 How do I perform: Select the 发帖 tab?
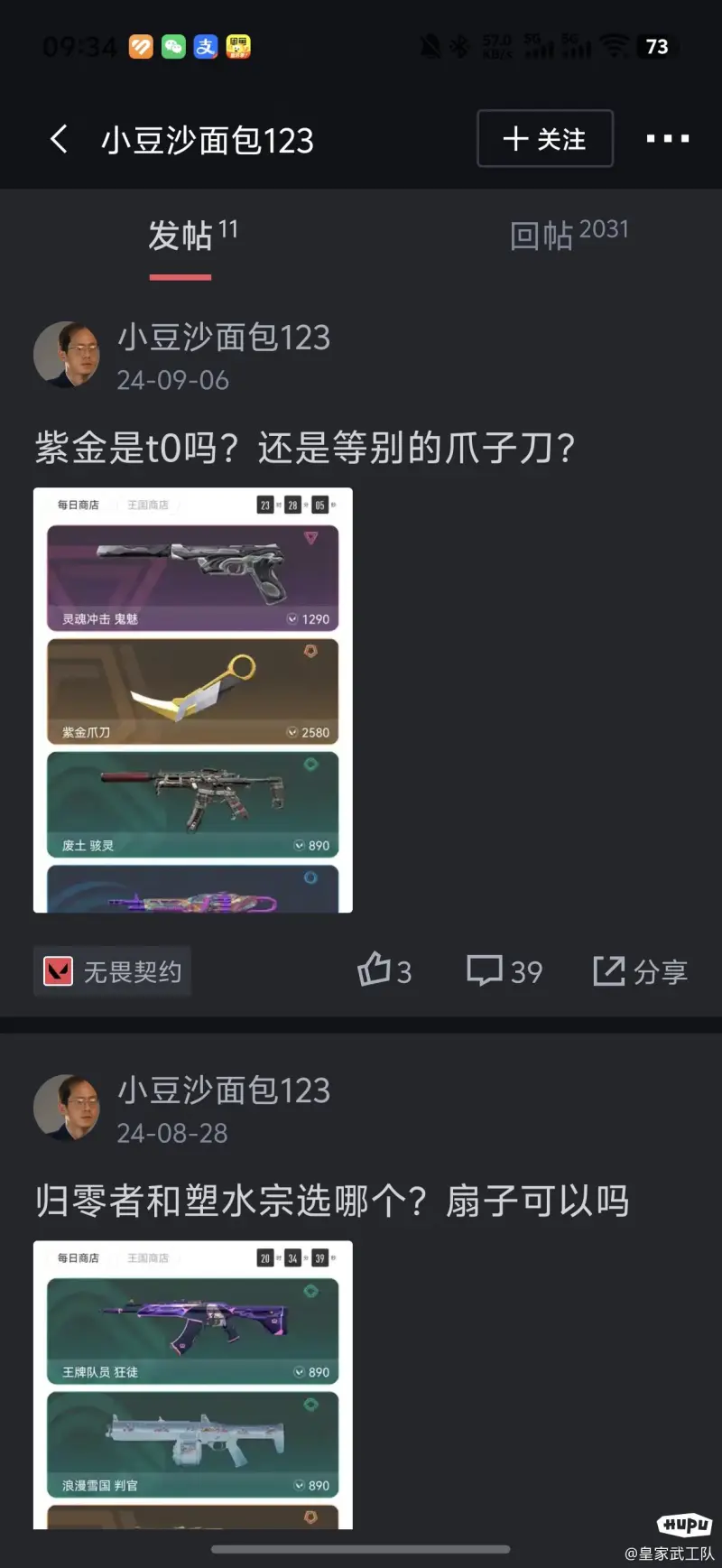tap(191, 237)
